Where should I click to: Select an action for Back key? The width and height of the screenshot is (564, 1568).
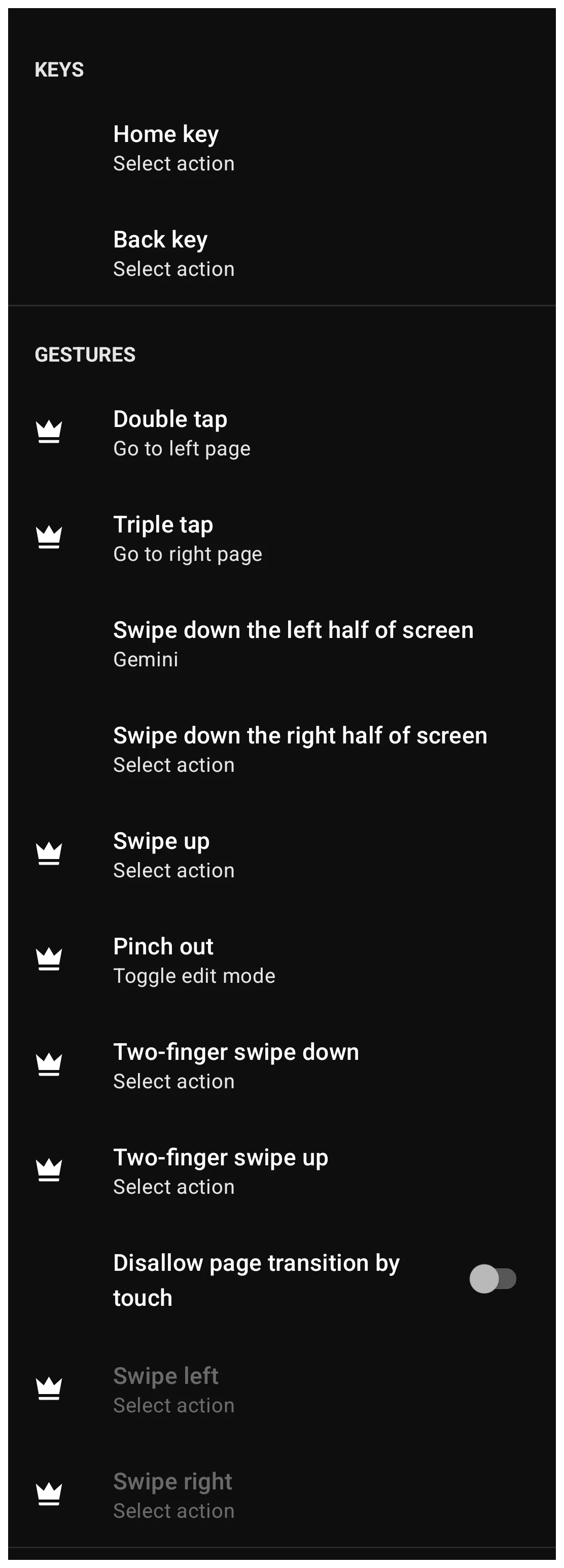point(282,253)
